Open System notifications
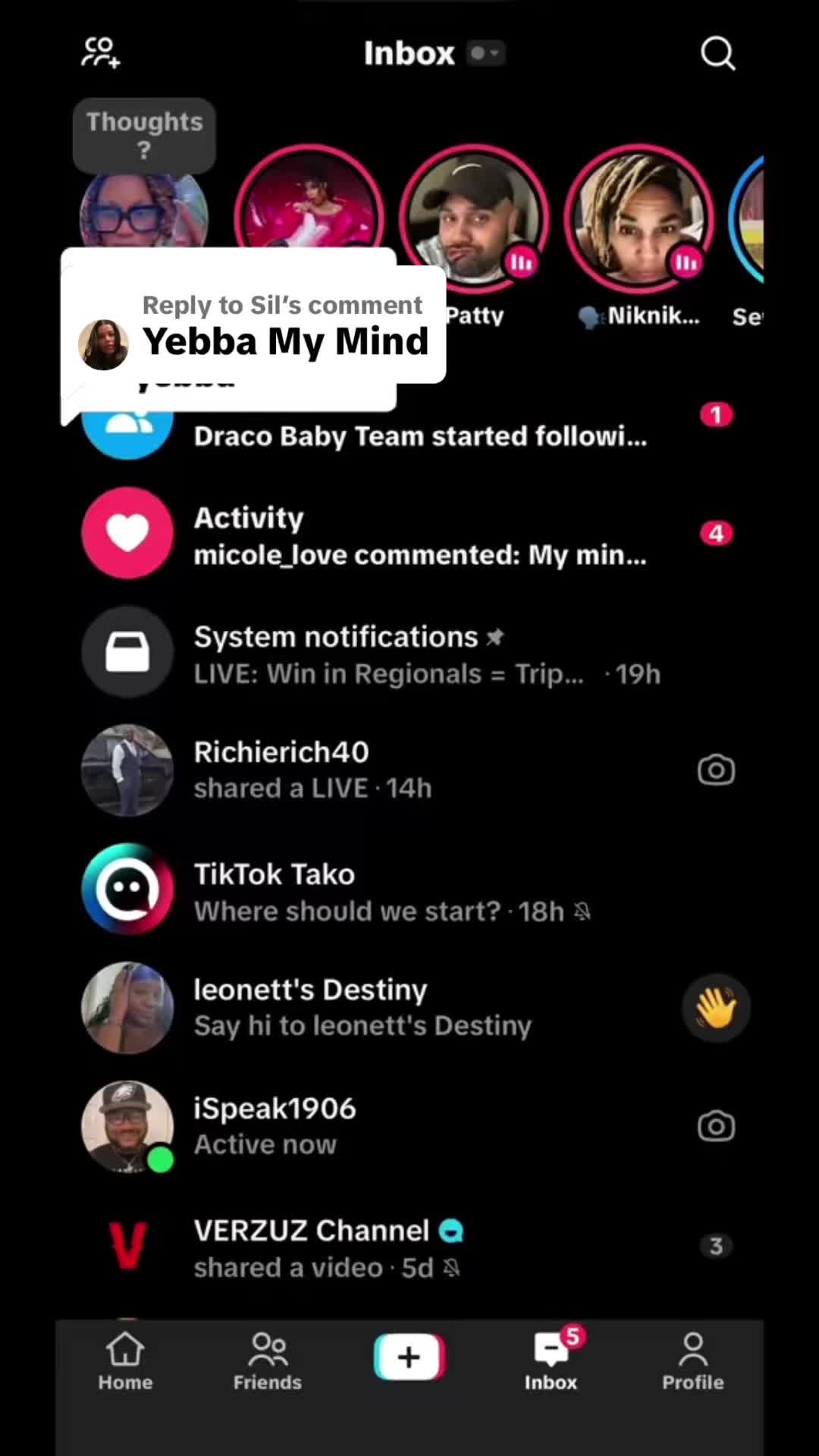 click(409, 654)
